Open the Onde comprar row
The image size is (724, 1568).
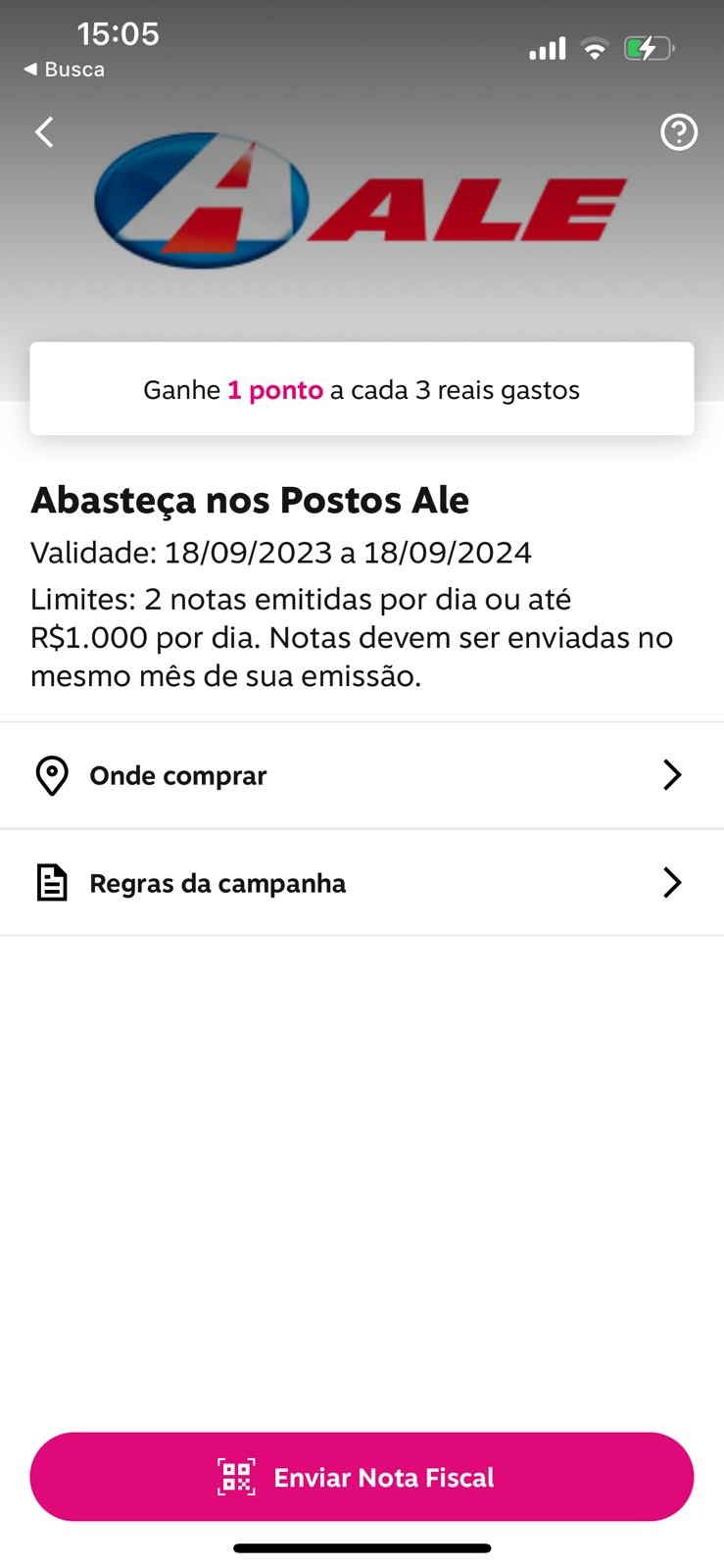362,775
